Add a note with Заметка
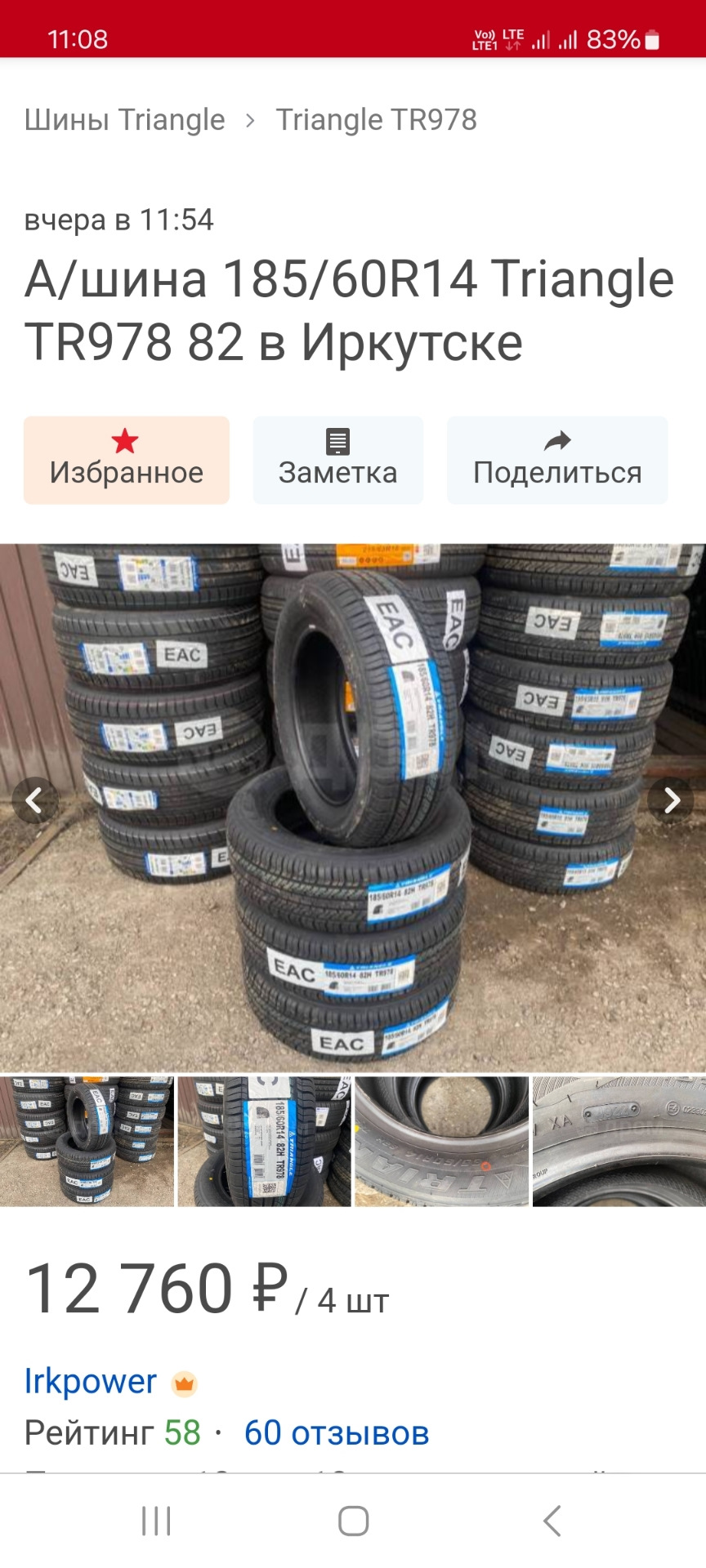The width and height of the screenshot is (706, 1568). point(337,460)
